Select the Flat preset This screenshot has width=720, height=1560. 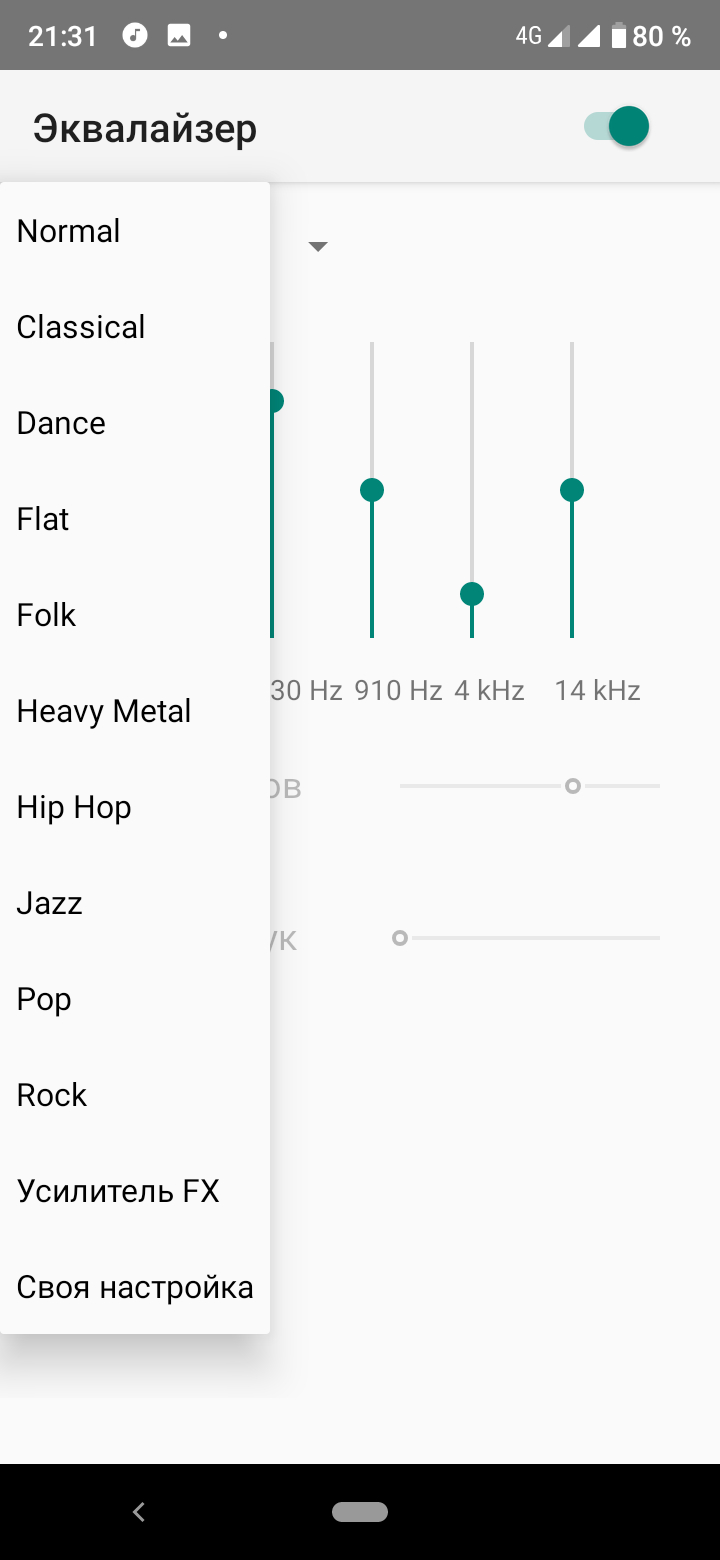[x=135, y=519]
